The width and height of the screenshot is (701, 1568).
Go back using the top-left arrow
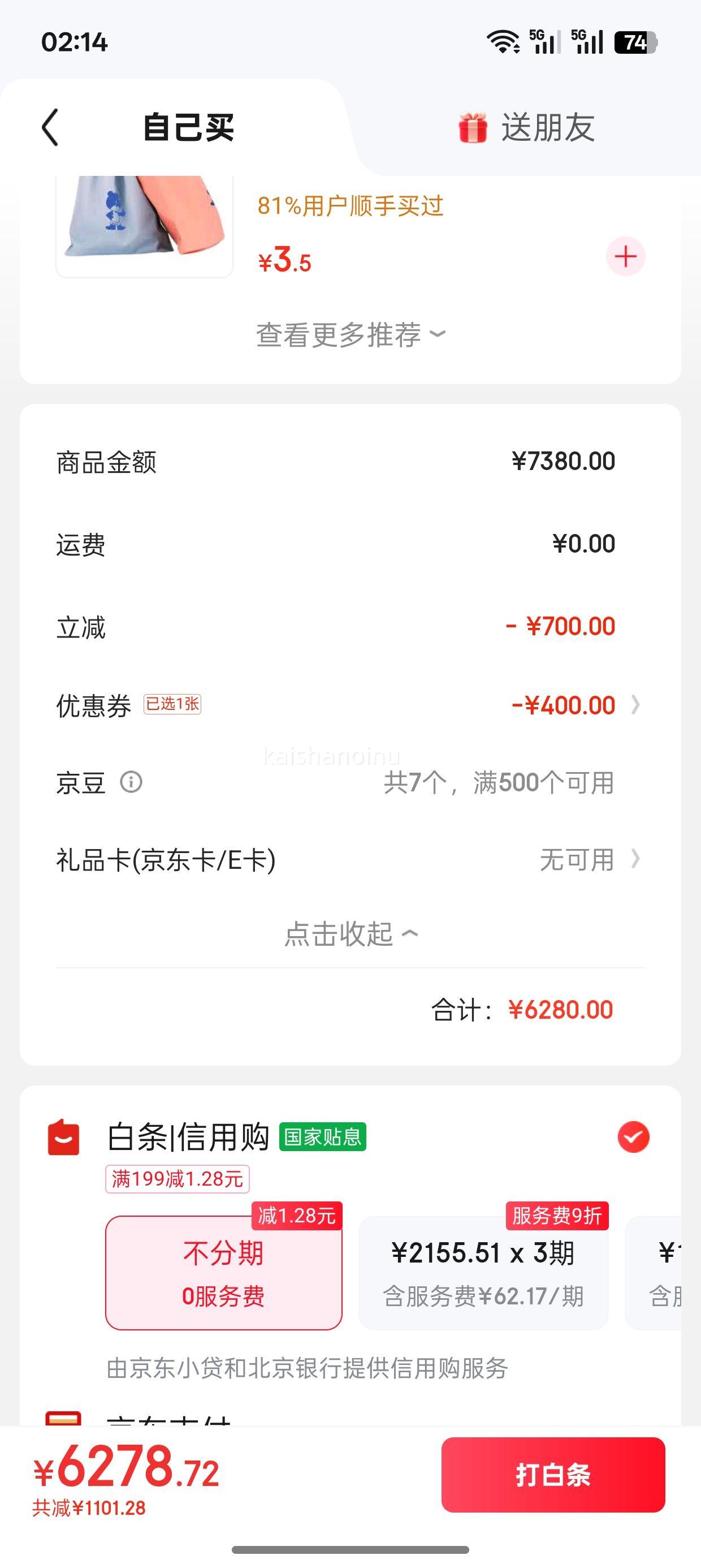pyautogui.click(x=50, y=128)
